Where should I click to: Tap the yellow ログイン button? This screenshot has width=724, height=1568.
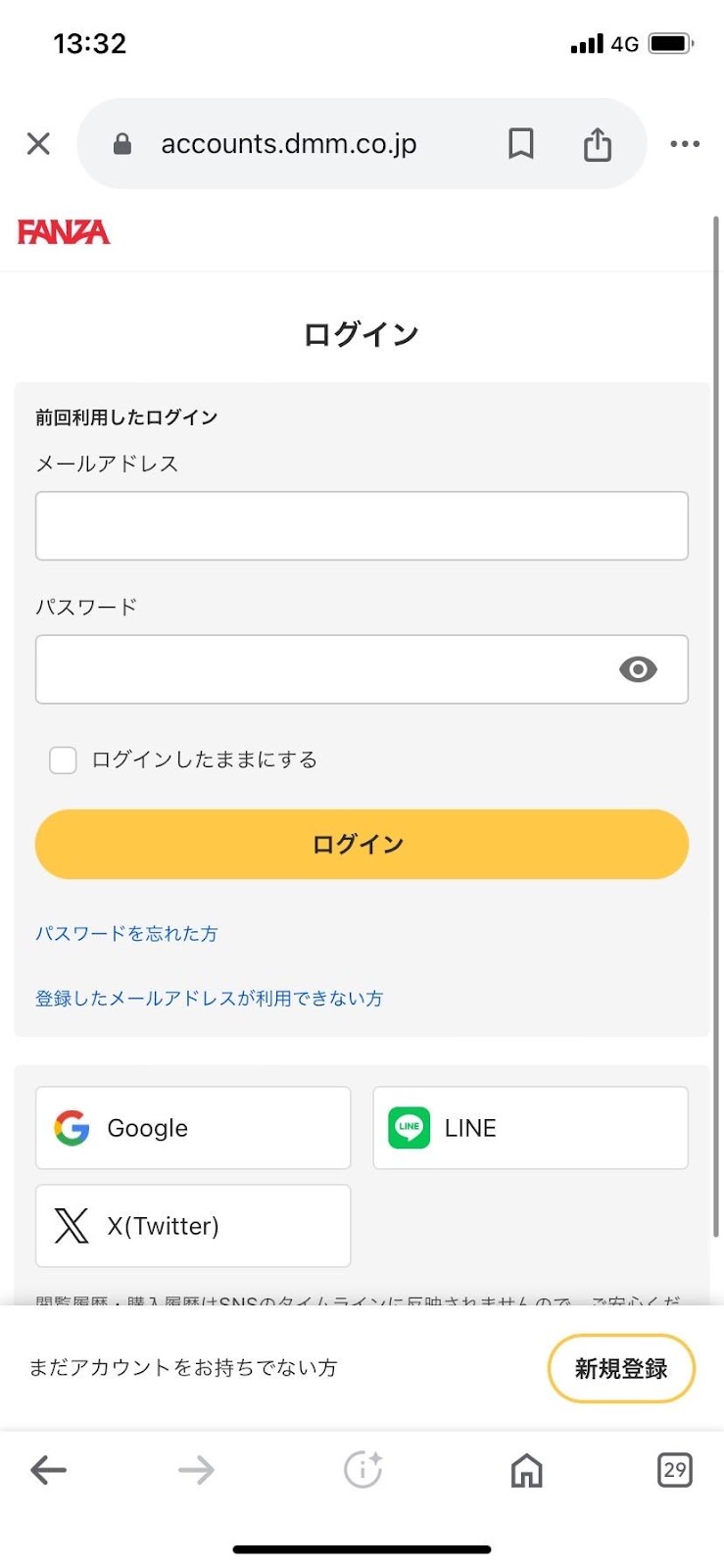coord(362,844)
